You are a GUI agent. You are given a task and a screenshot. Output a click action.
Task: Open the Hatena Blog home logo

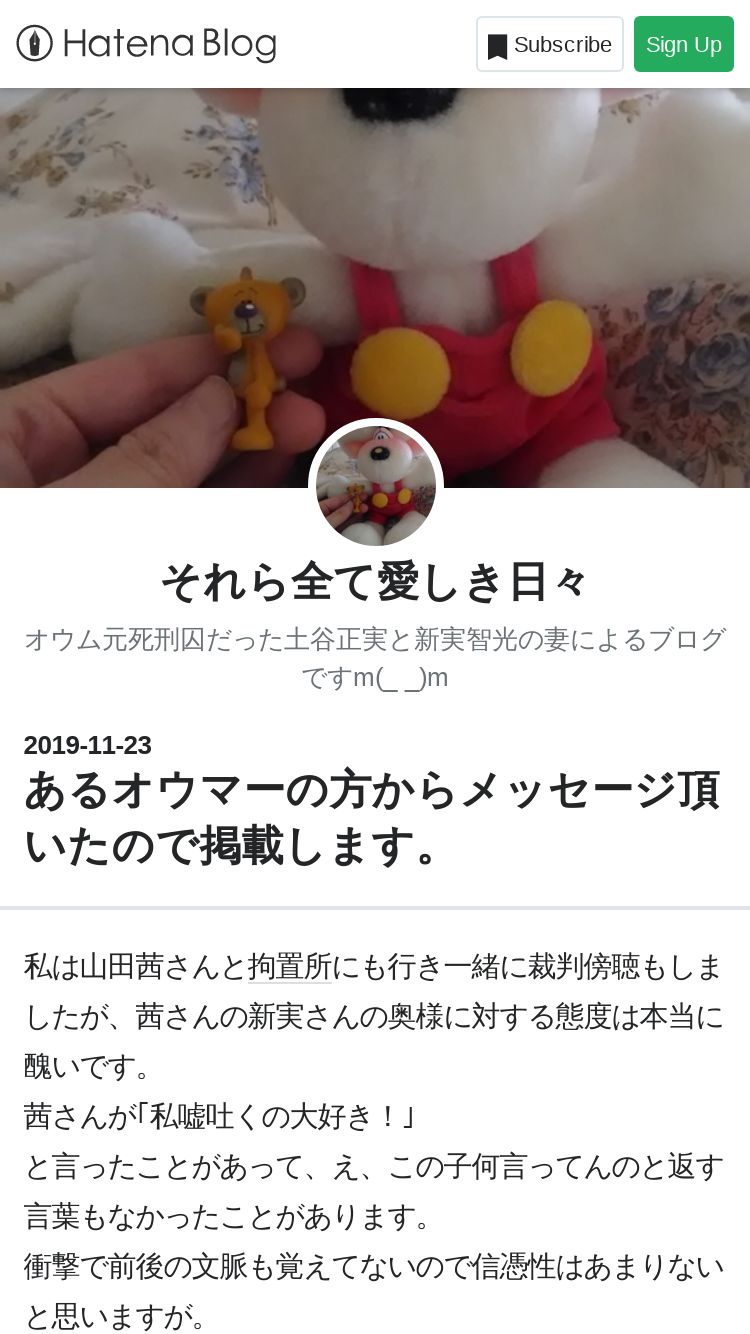[146, 44]
